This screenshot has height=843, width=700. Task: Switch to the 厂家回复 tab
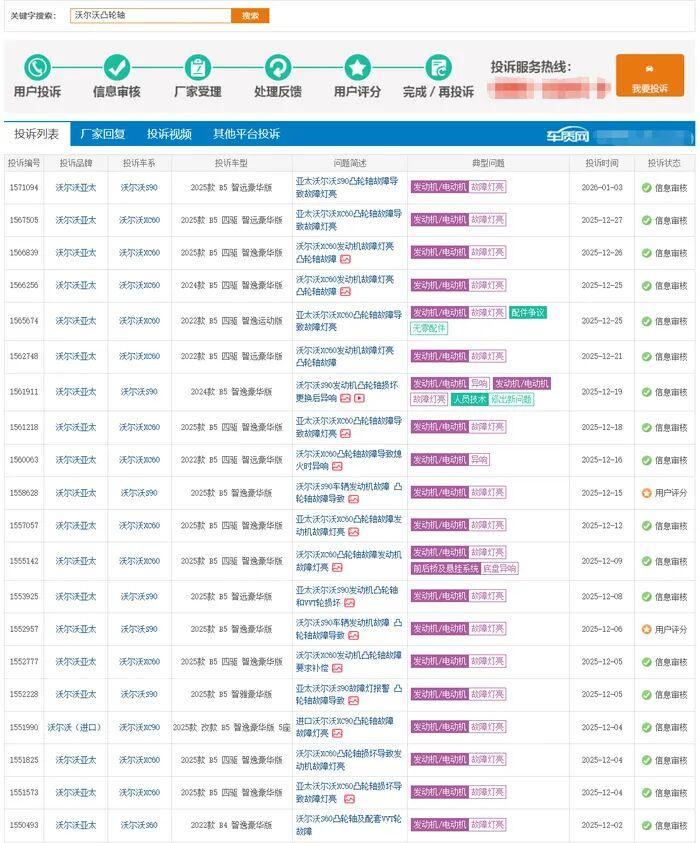102,134
